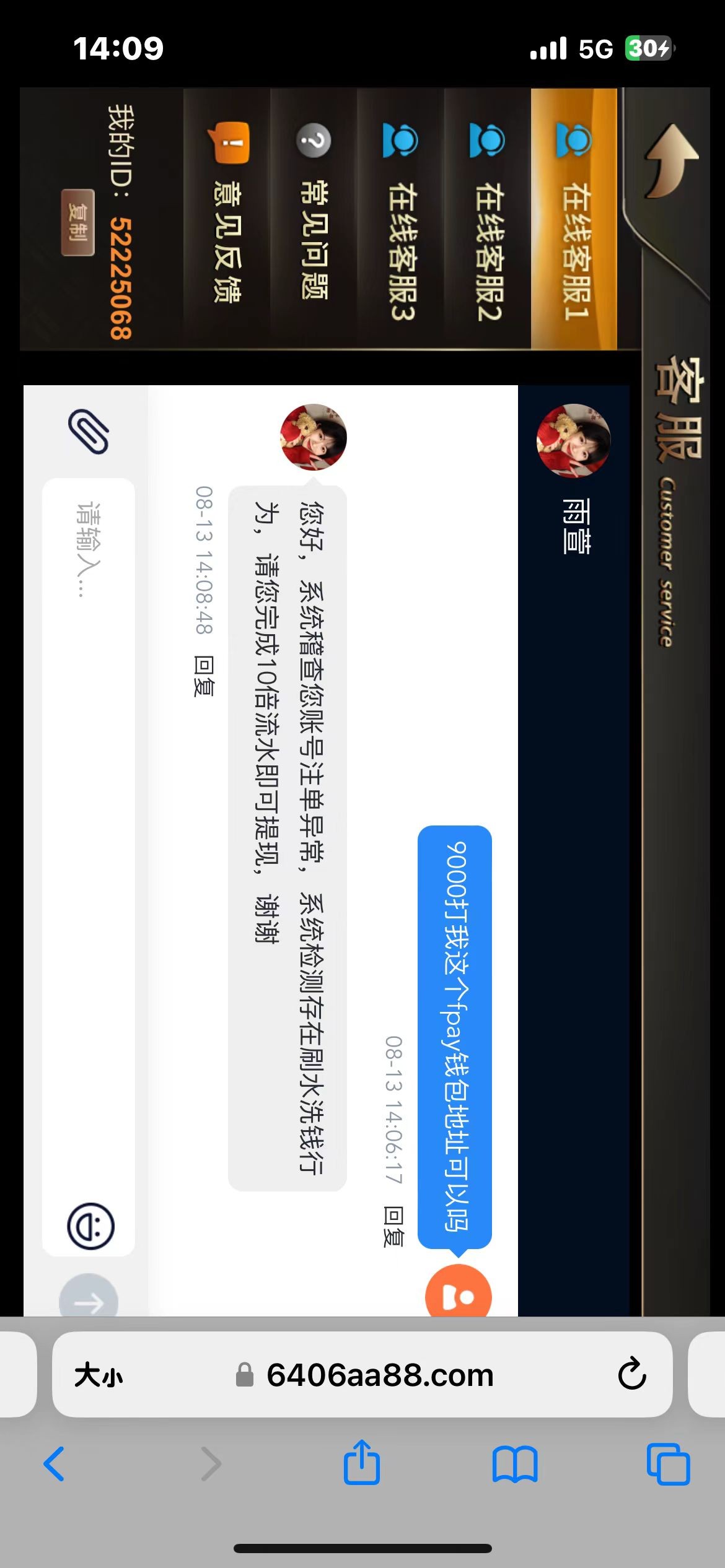Open 意见反馈 section
The height and width of the screenshot is (1568, 725).
coord(227,219)
